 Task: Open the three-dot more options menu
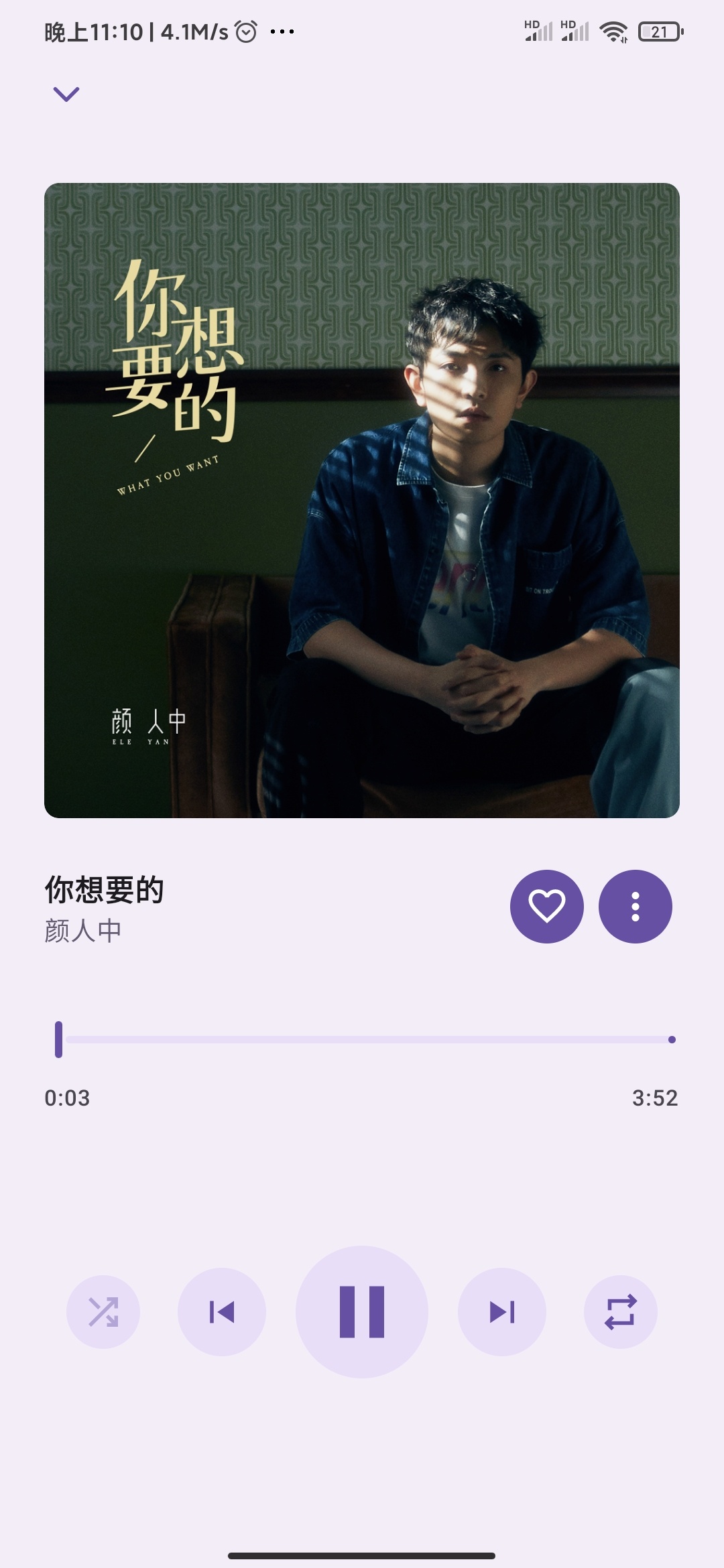pos(635,906)
